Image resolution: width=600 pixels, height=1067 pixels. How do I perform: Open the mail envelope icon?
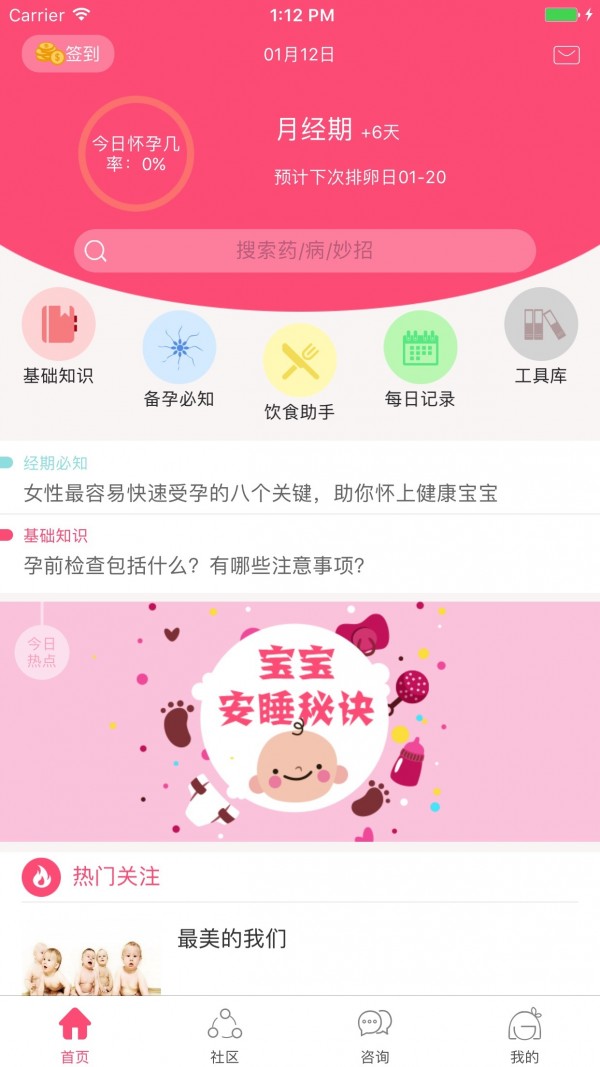pyautogui.click(x=566, y=55)
